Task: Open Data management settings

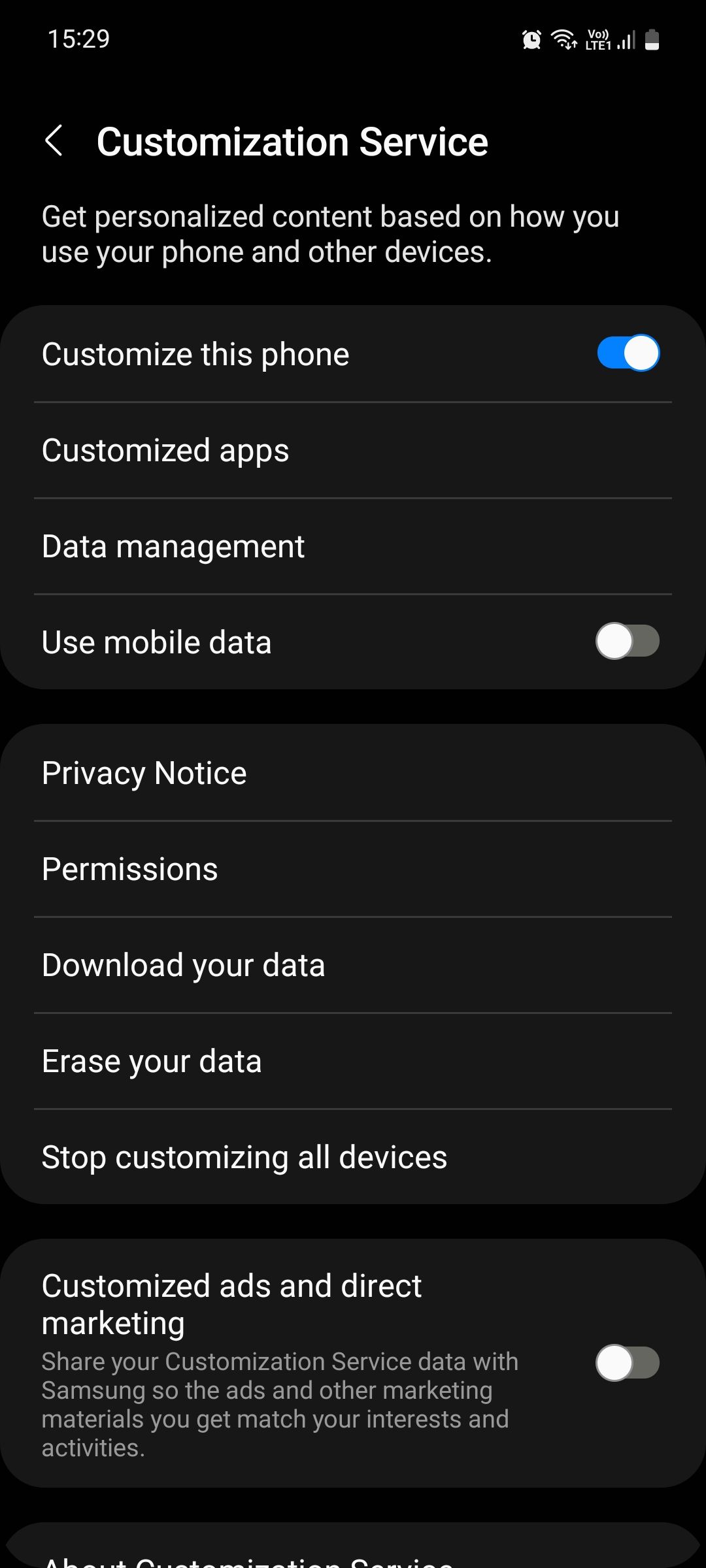Action: pos(353,545)
